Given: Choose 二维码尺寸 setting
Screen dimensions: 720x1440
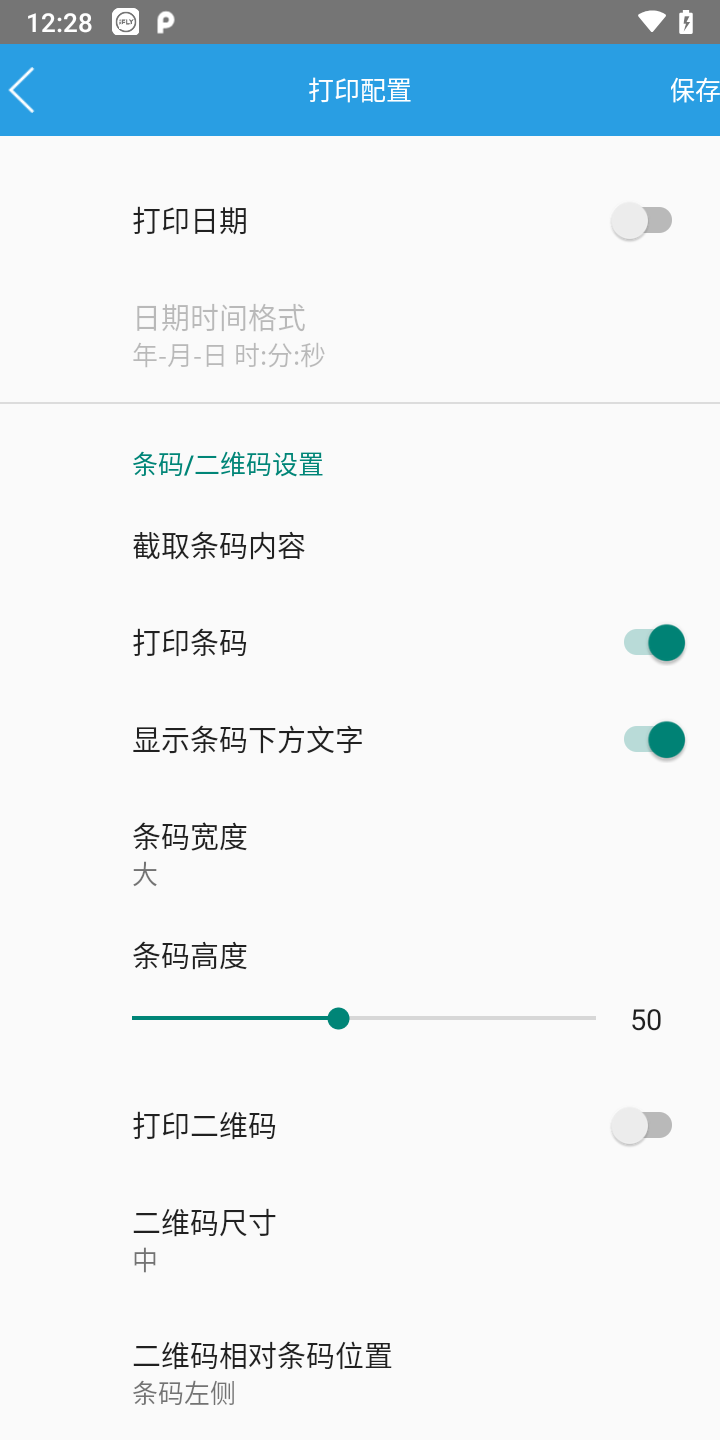Looking at the screenshot, I should coord(204,1240).
